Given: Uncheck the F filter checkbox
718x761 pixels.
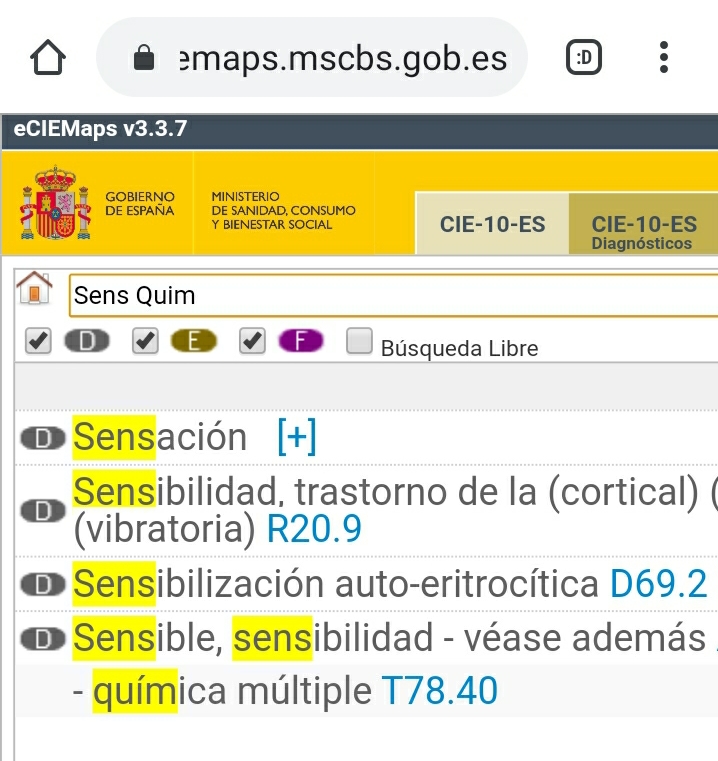Looking at the screenshot, I should [x=253, y=342].
